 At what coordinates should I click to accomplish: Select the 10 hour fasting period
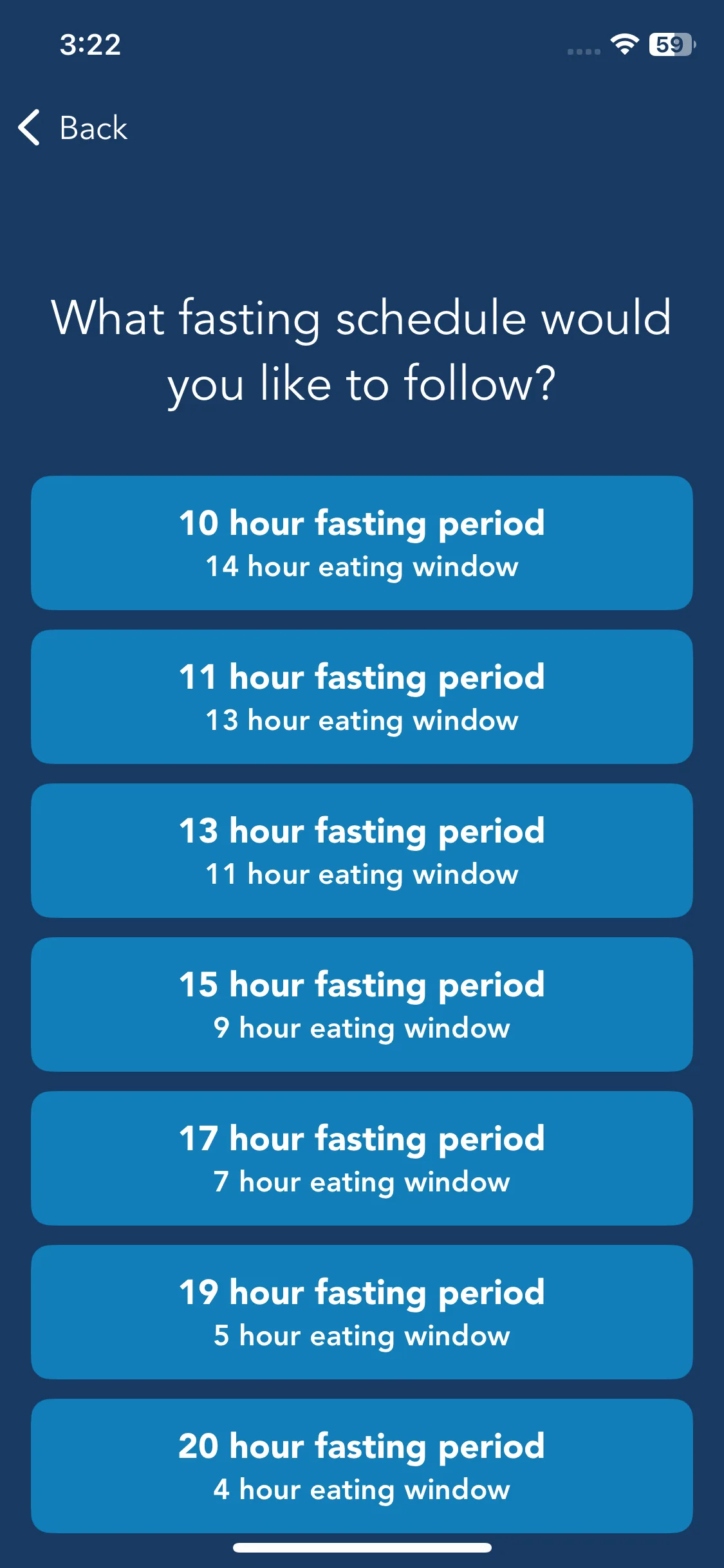362,543
